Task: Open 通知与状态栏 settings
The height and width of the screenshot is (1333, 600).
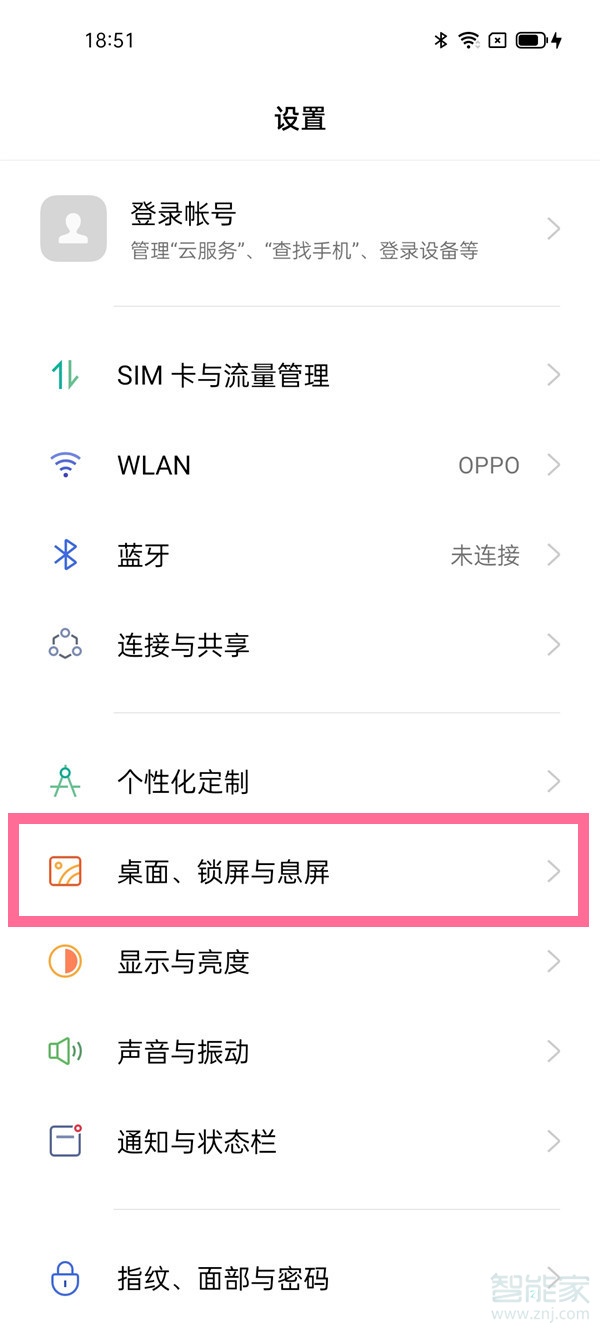Action: pos(300,1141)
